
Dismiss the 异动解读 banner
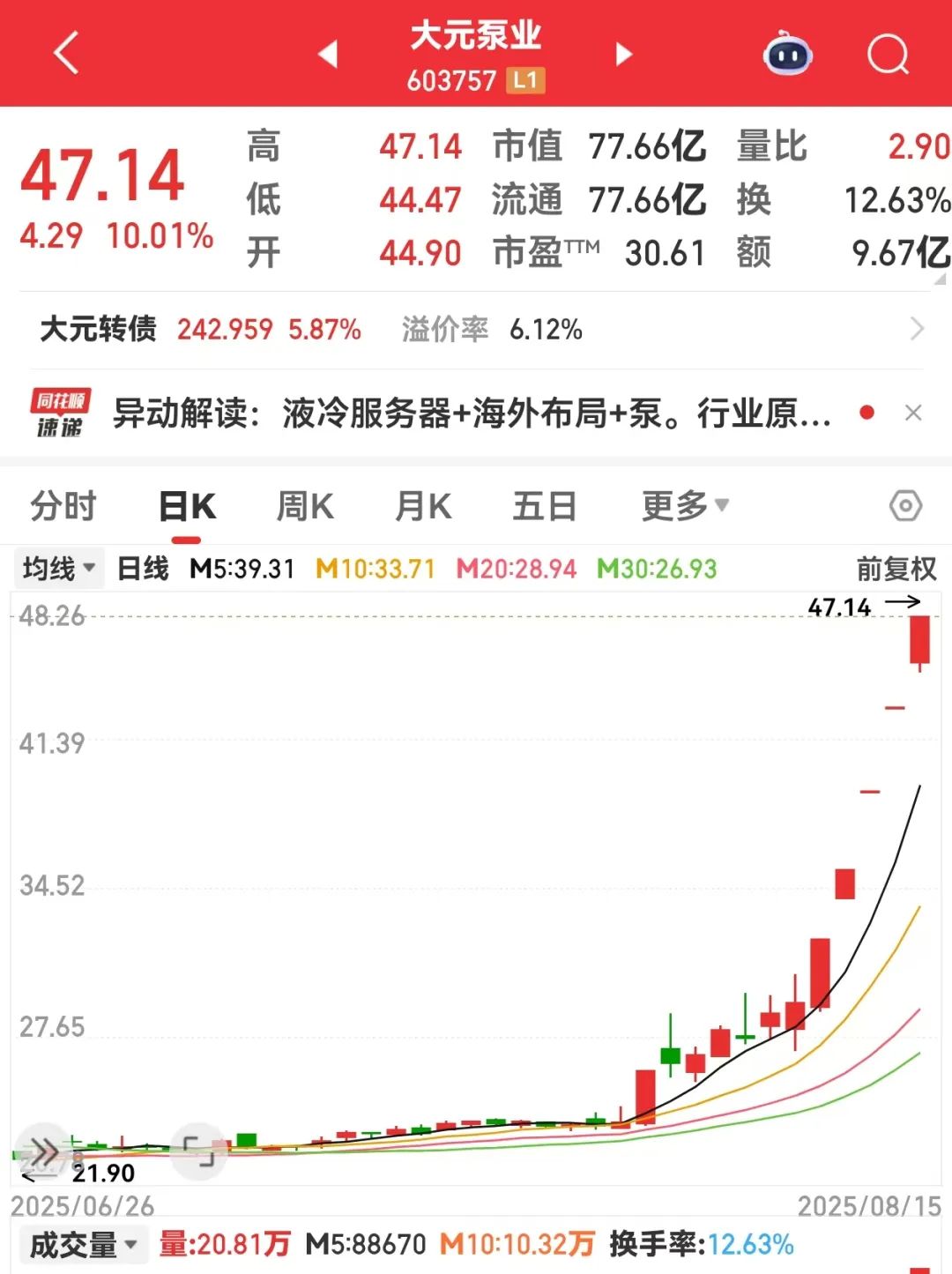pyautogui.click(x=913, y=413)
